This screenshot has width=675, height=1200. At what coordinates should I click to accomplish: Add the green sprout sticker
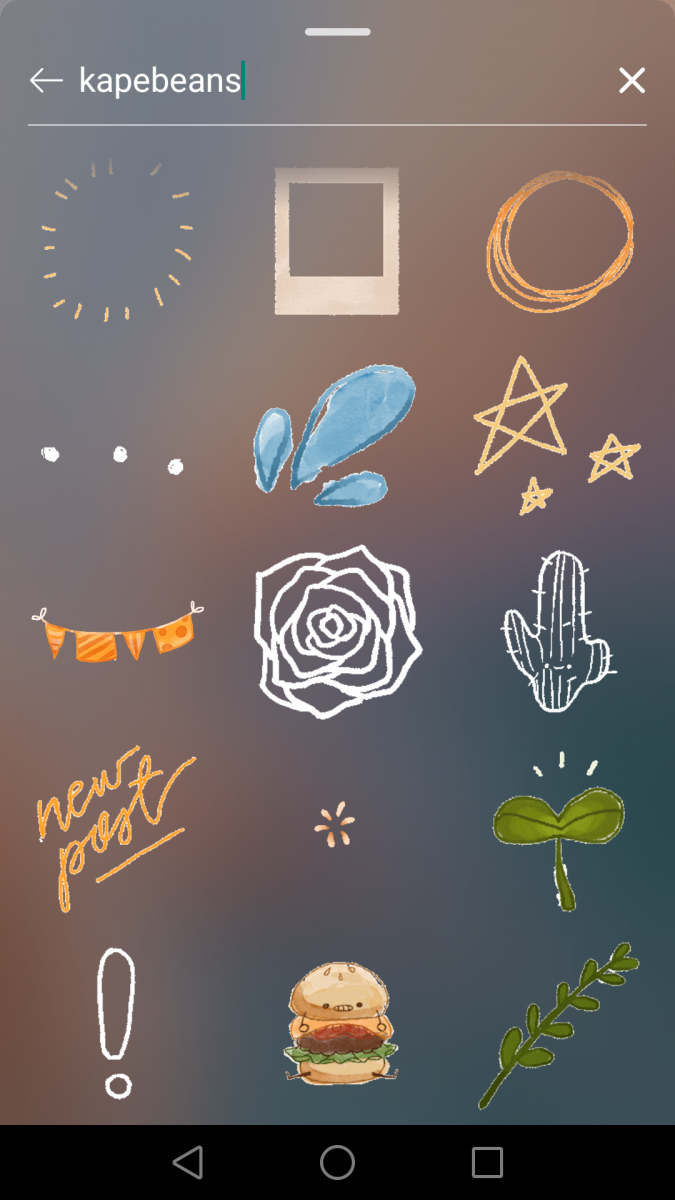(558, 828)
